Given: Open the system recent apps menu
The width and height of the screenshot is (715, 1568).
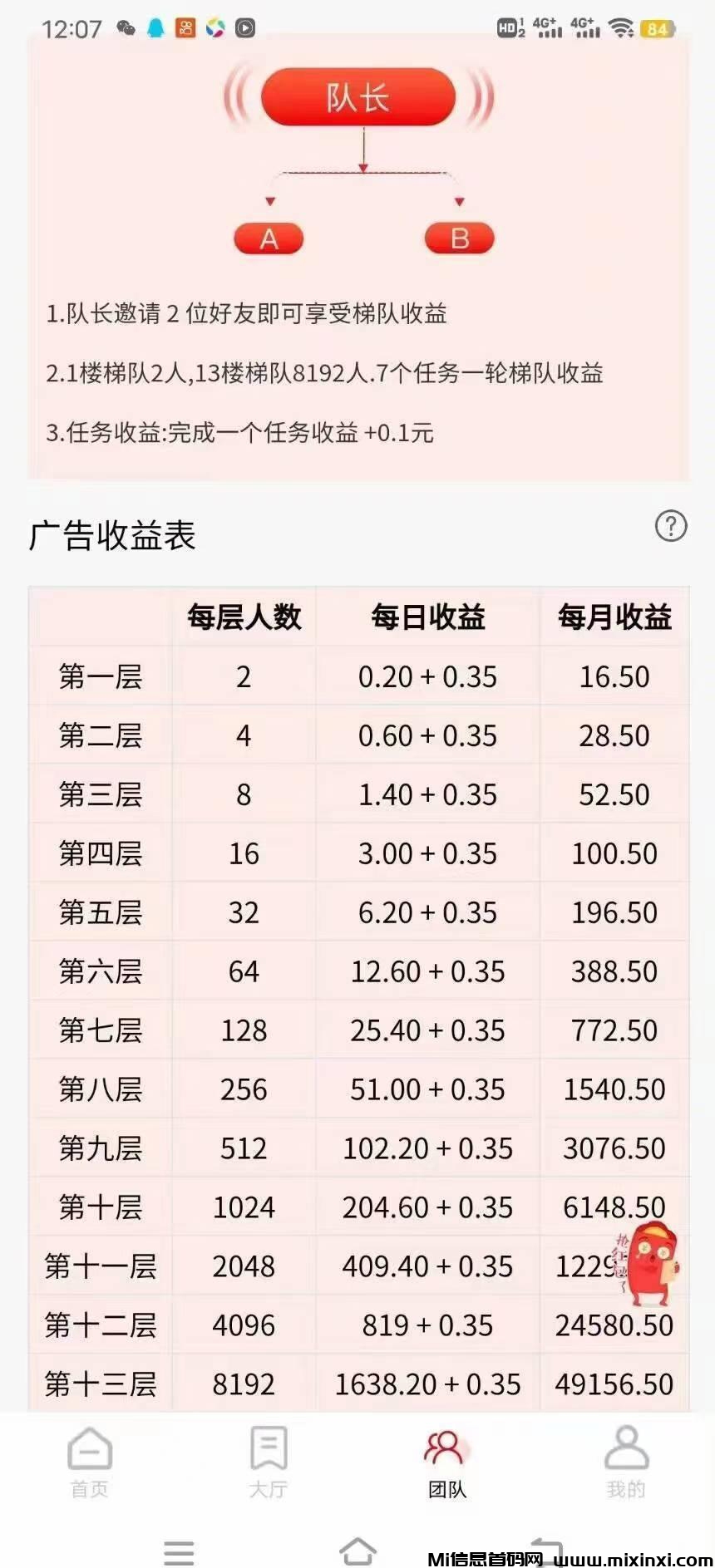Looking at the screenshot, I should tap(179, 1551).
